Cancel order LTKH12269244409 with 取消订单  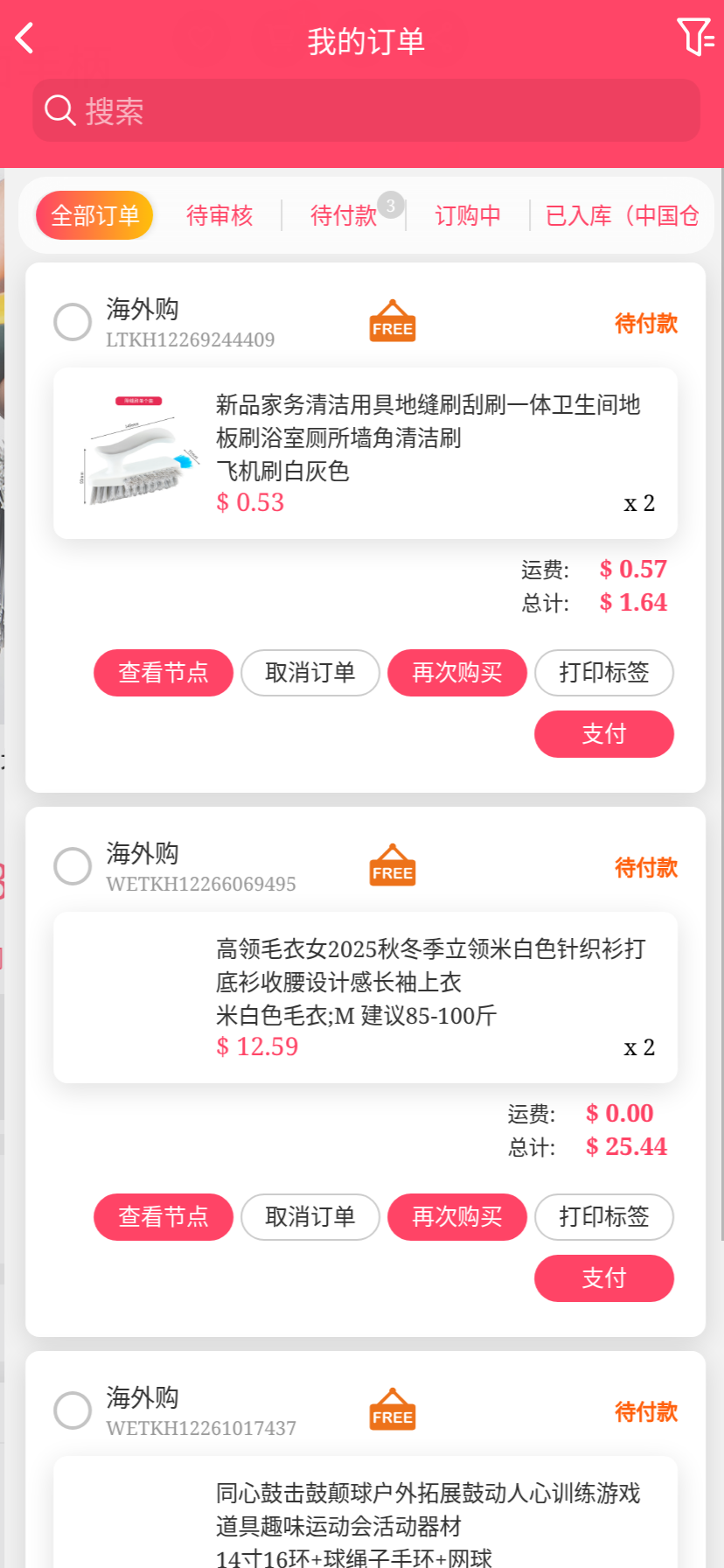310,673
